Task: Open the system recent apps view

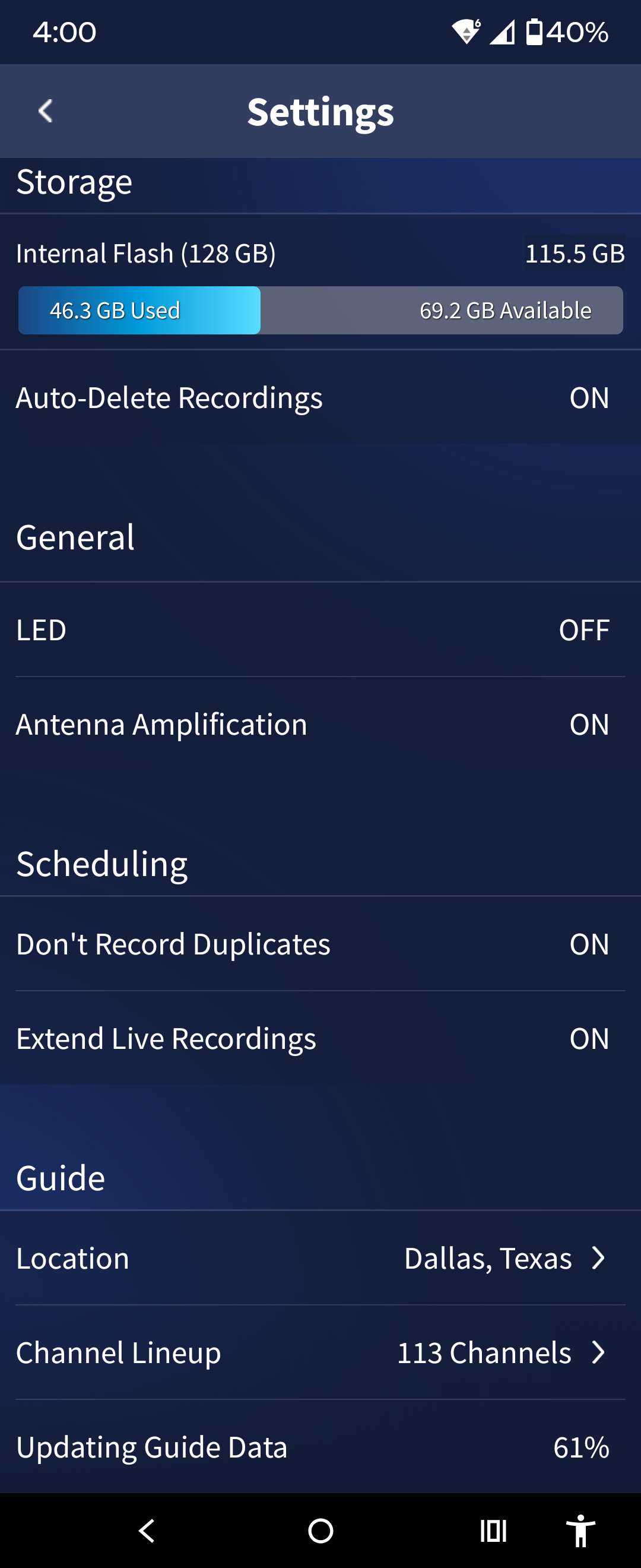Action: coord(493,1530)
